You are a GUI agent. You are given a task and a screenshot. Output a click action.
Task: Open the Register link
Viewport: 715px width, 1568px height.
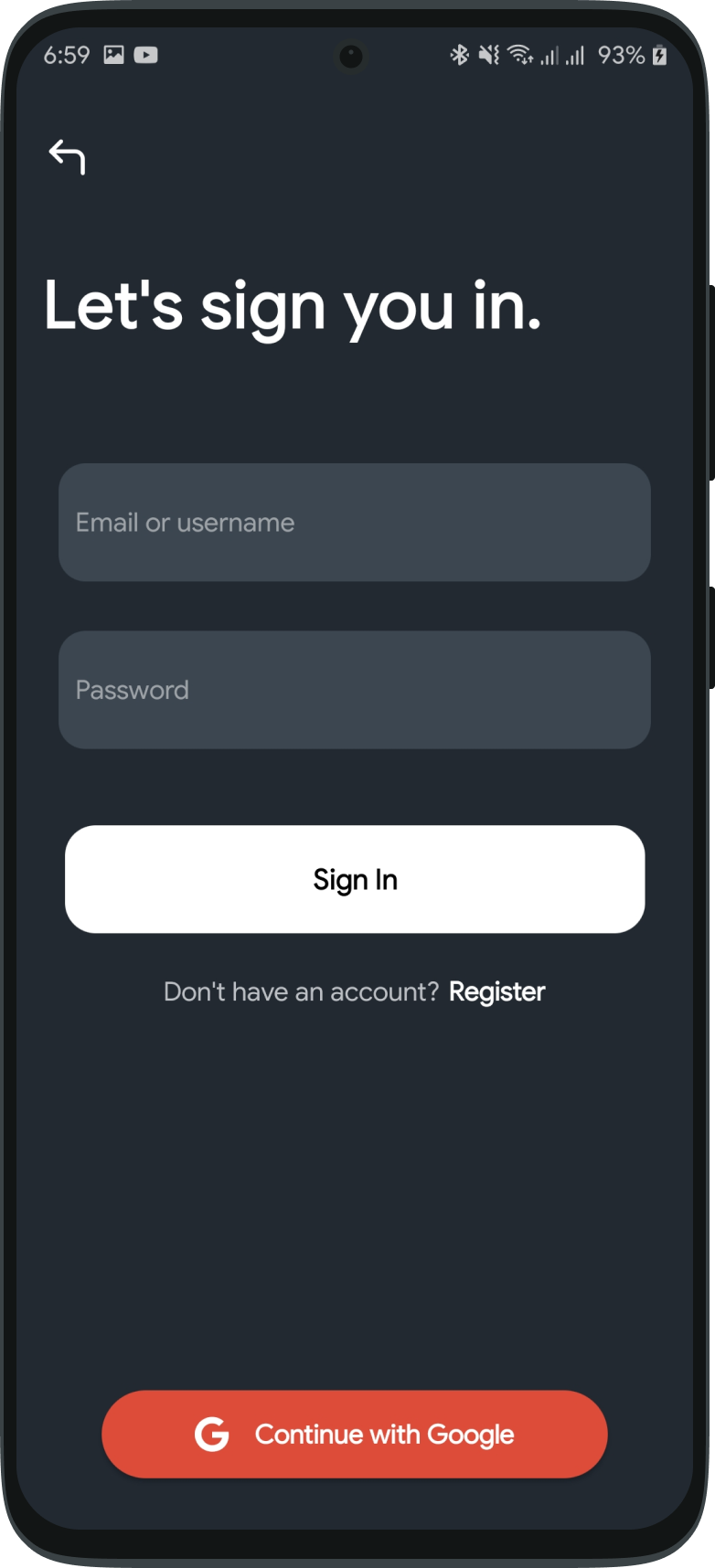pyautogui.click(x=496, y=991)
